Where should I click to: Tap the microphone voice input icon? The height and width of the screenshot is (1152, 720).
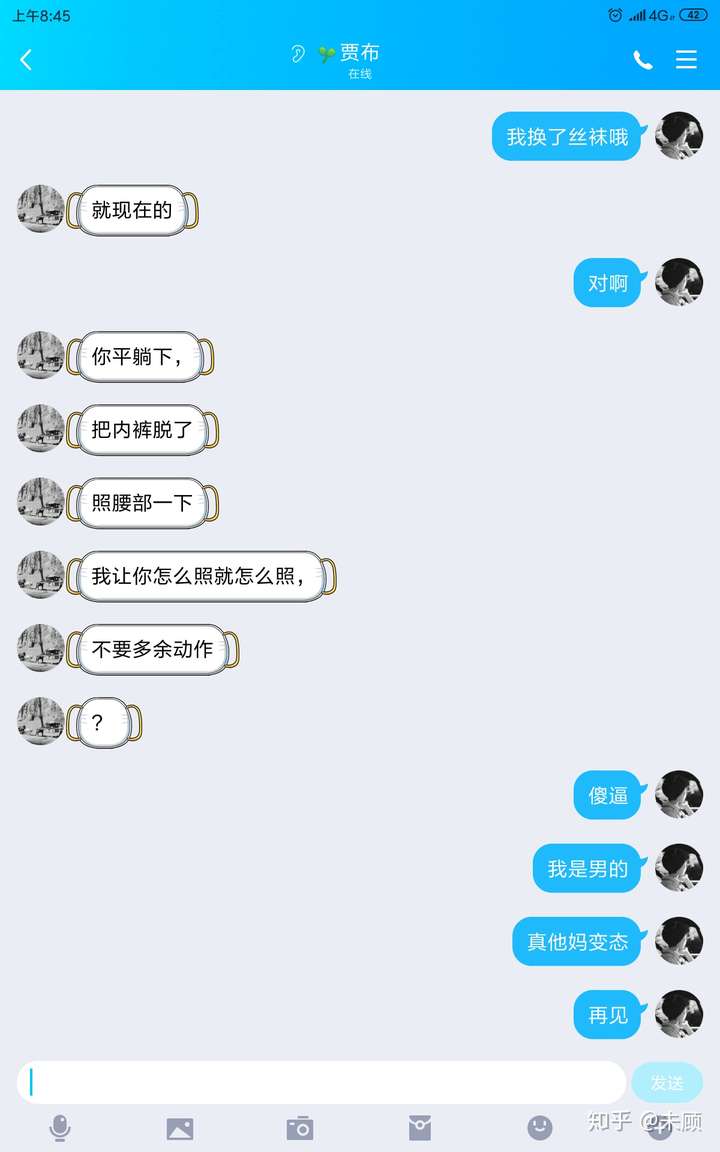click(60, 1125)
